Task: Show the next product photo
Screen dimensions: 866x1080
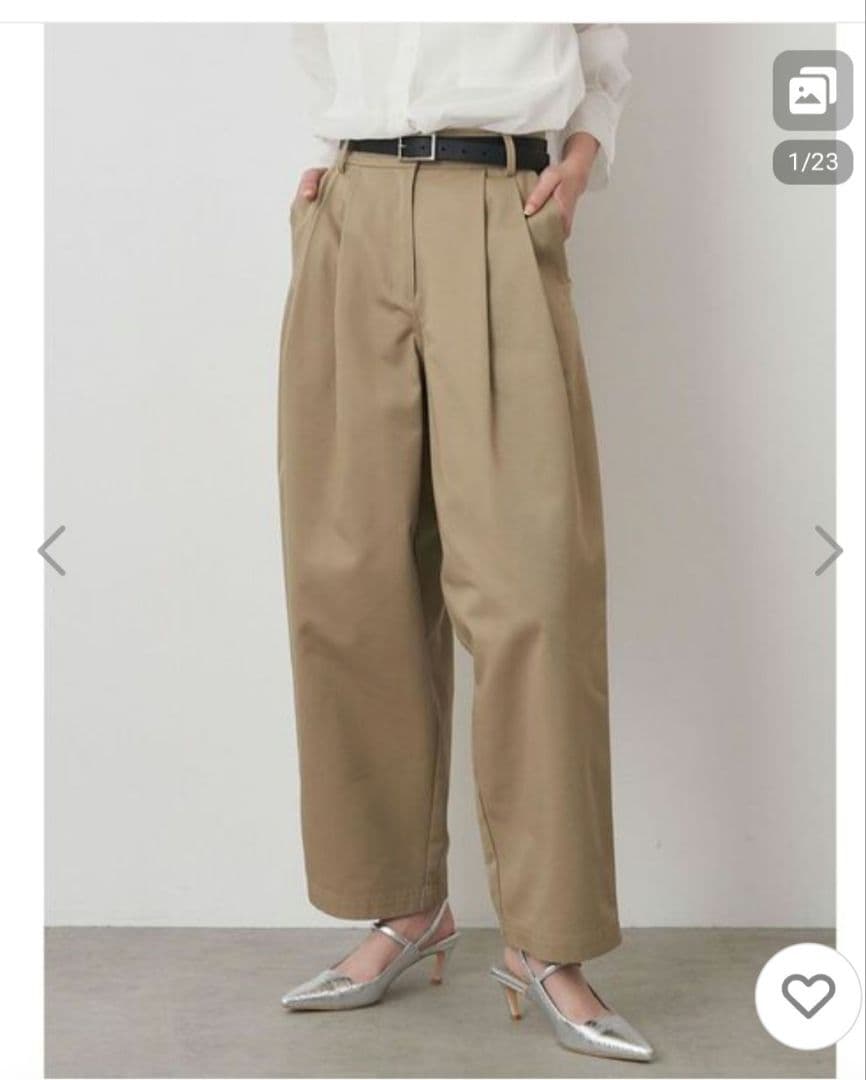Action: point(827,550)
